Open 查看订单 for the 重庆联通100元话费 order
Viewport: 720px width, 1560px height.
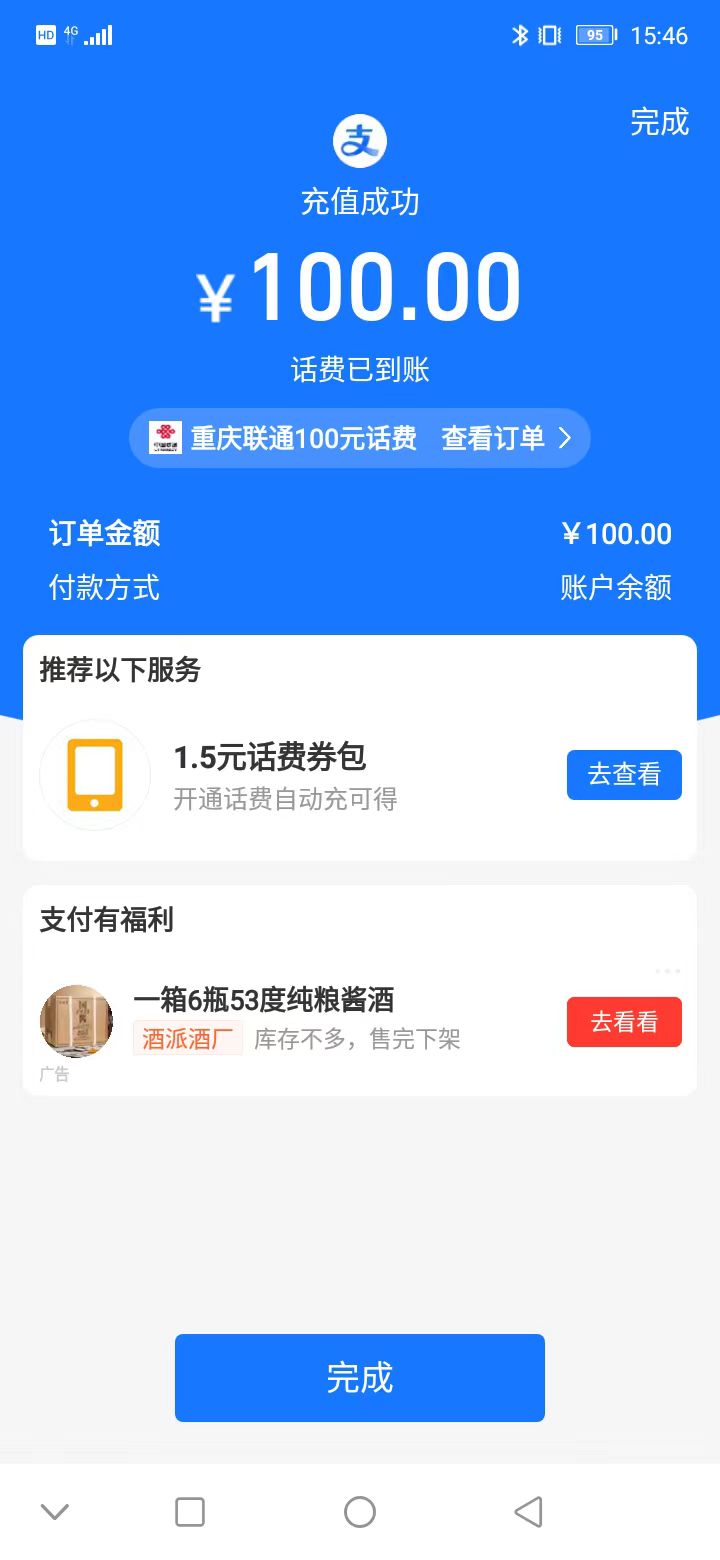(x=505, y=438)
